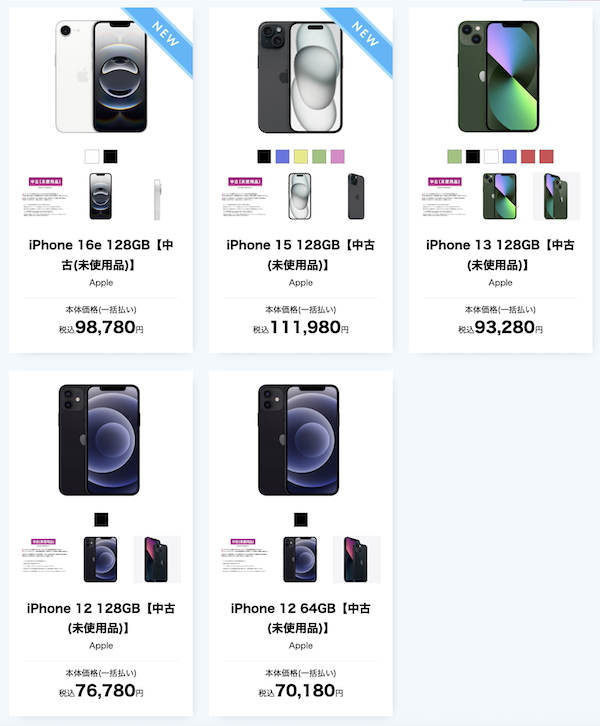Select the green color swatch for iPhone 13
This screenshot has height=726, width=600.
tap(455, 157)
